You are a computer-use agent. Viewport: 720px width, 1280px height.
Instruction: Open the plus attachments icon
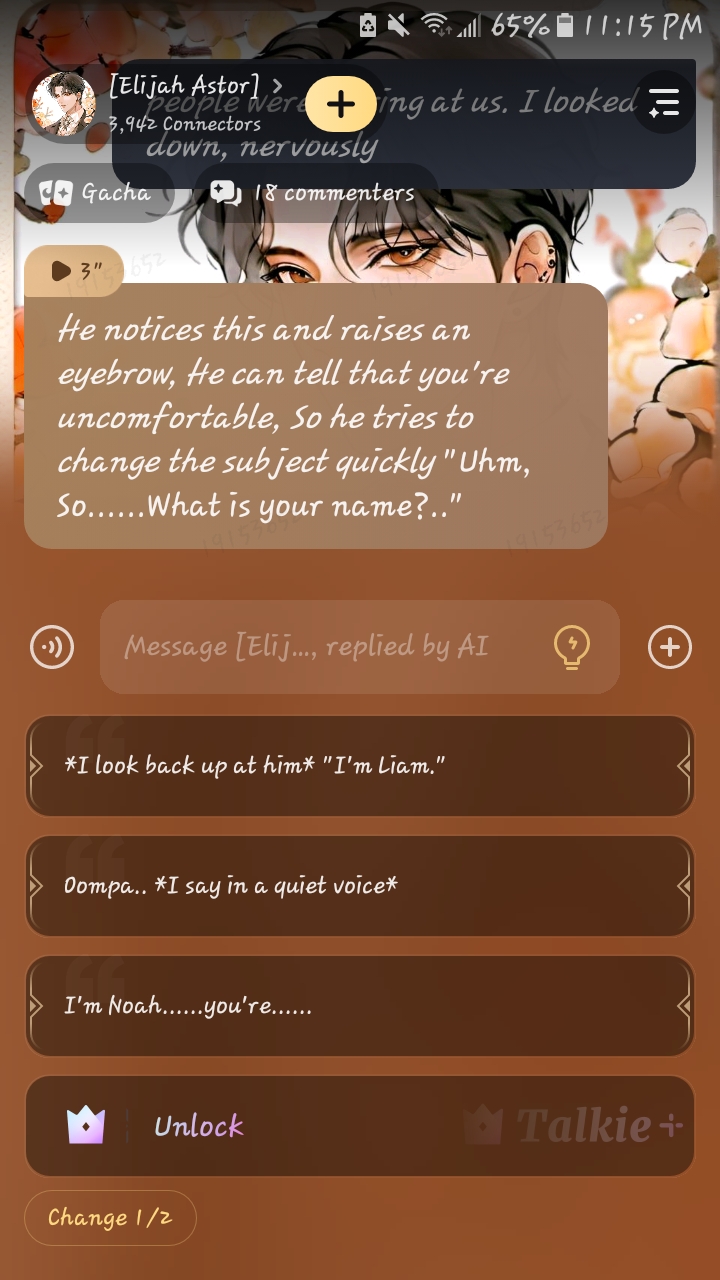pos(669,647)
